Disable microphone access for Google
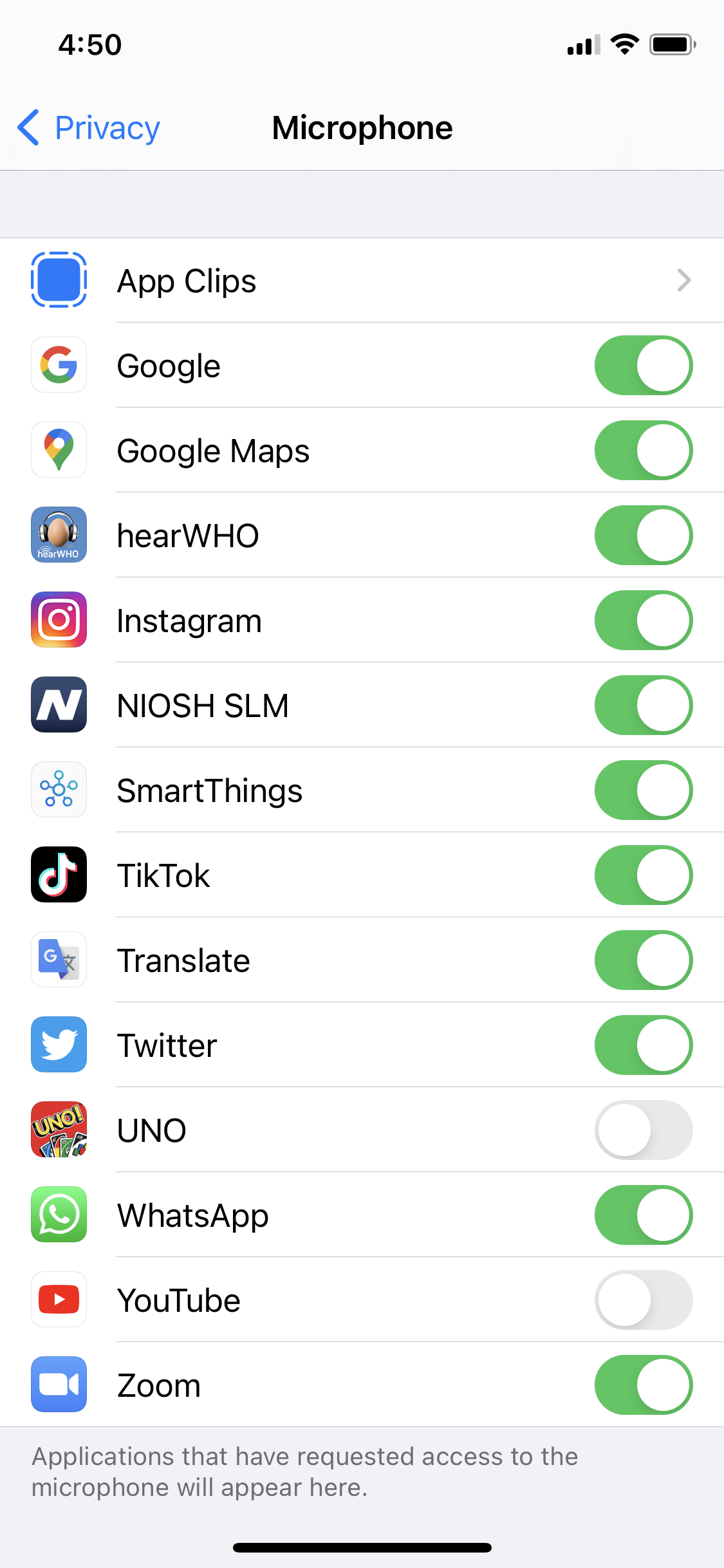The height and width of the screenshot is (1568, 724). [x=643, y=366]
